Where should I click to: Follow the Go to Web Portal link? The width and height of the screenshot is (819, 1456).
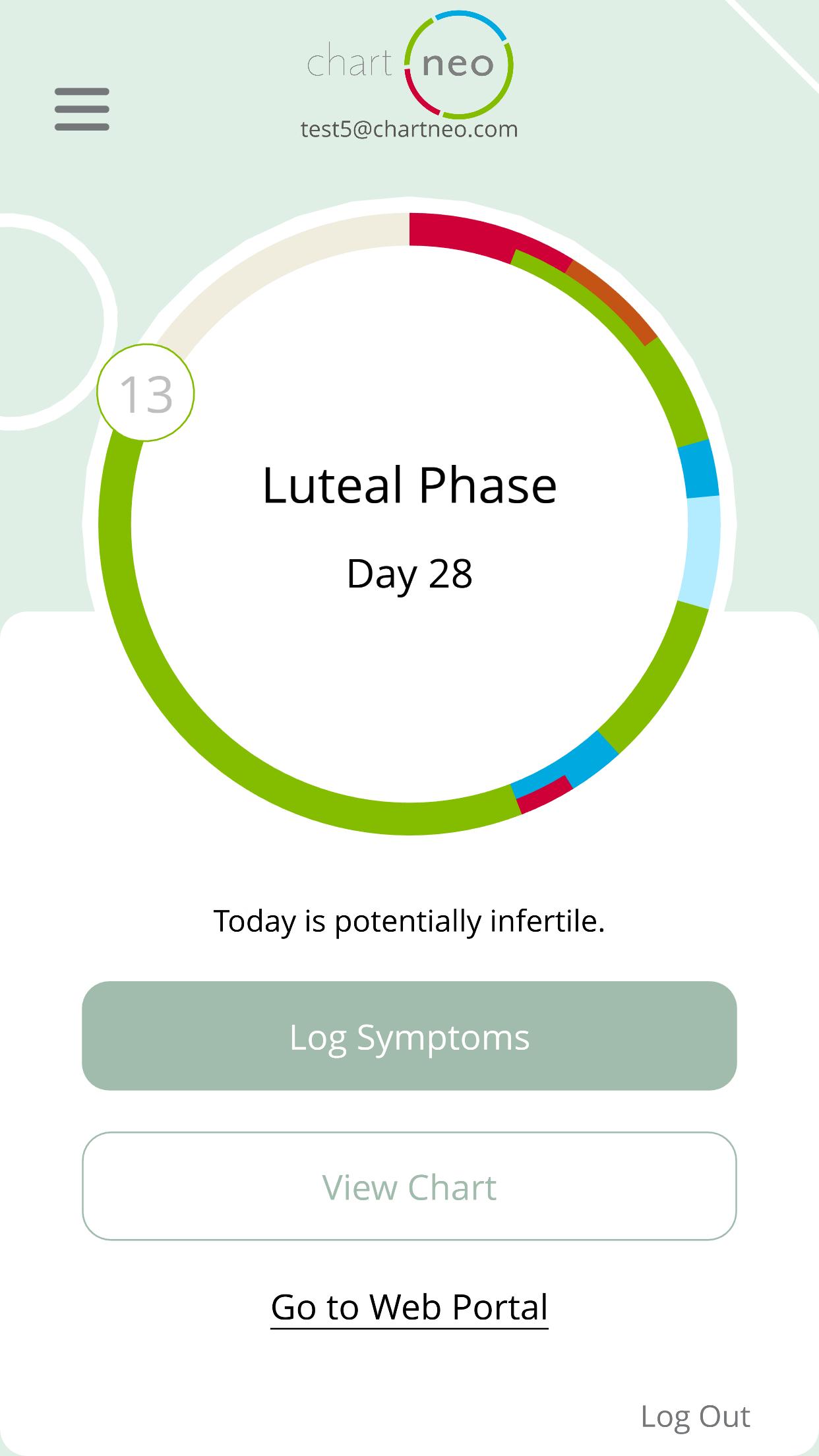pyautogui.click(x=409, y=1308)
